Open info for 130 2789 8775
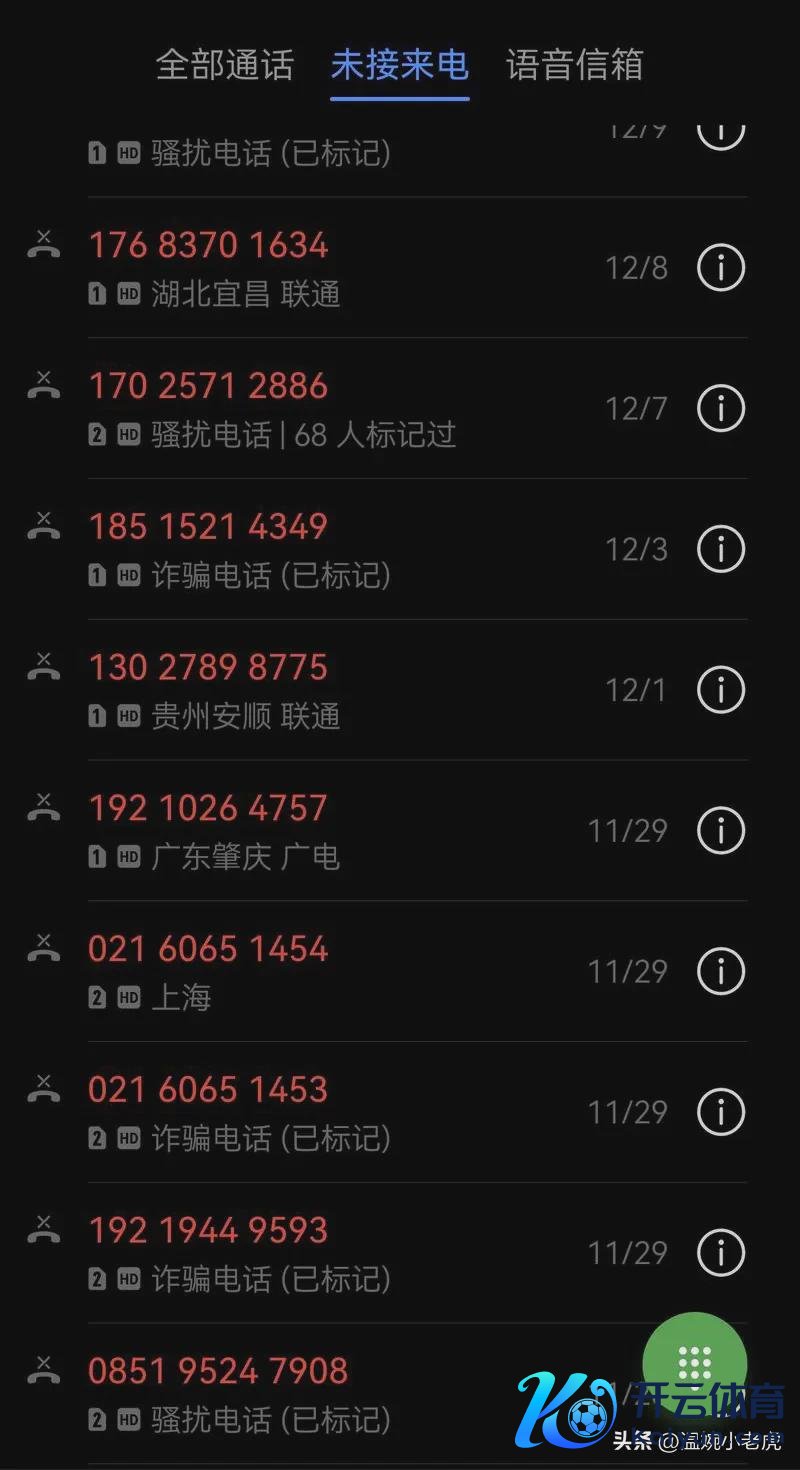Image resolution: width=800 pixels, height=1470 pixels. [721, 690]
